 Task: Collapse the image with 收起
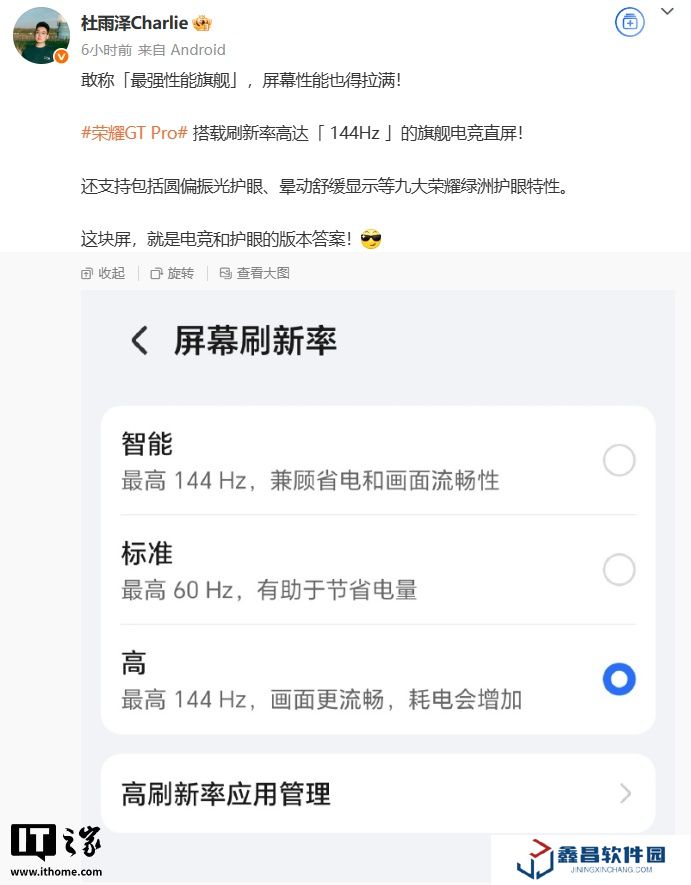103,273
